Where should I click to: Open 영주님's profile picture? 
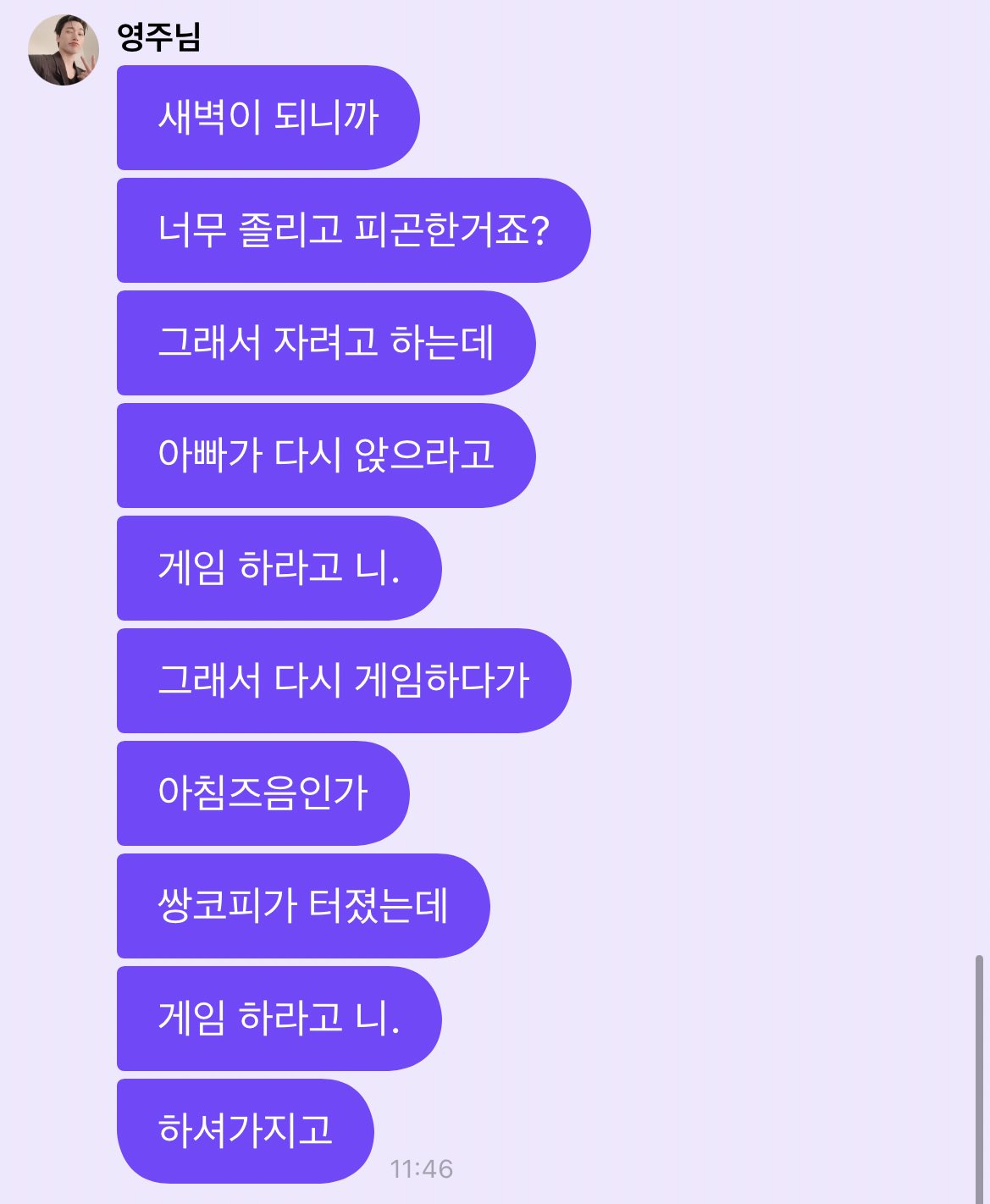pyautogui.click(x=64, y=50)
